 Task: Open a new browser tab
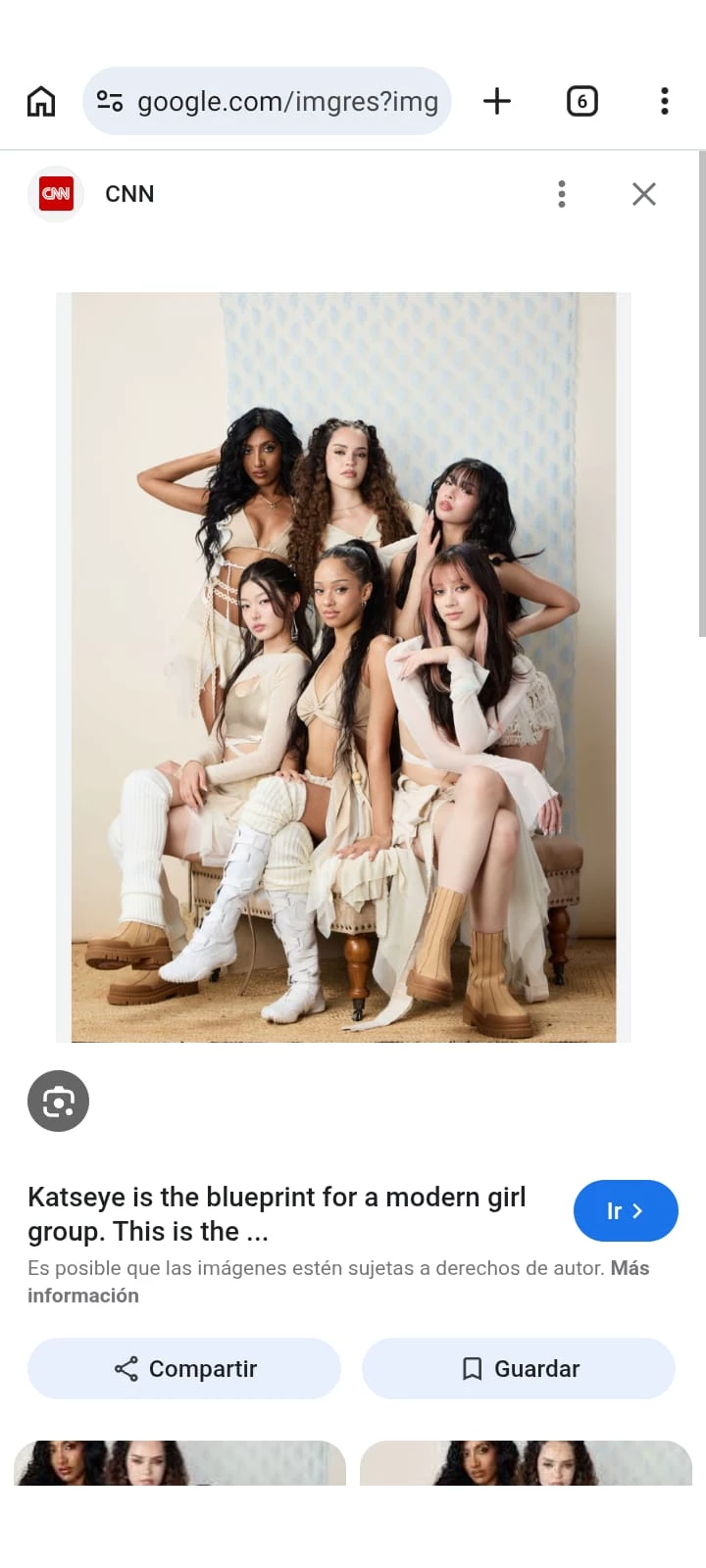point(497,101)
